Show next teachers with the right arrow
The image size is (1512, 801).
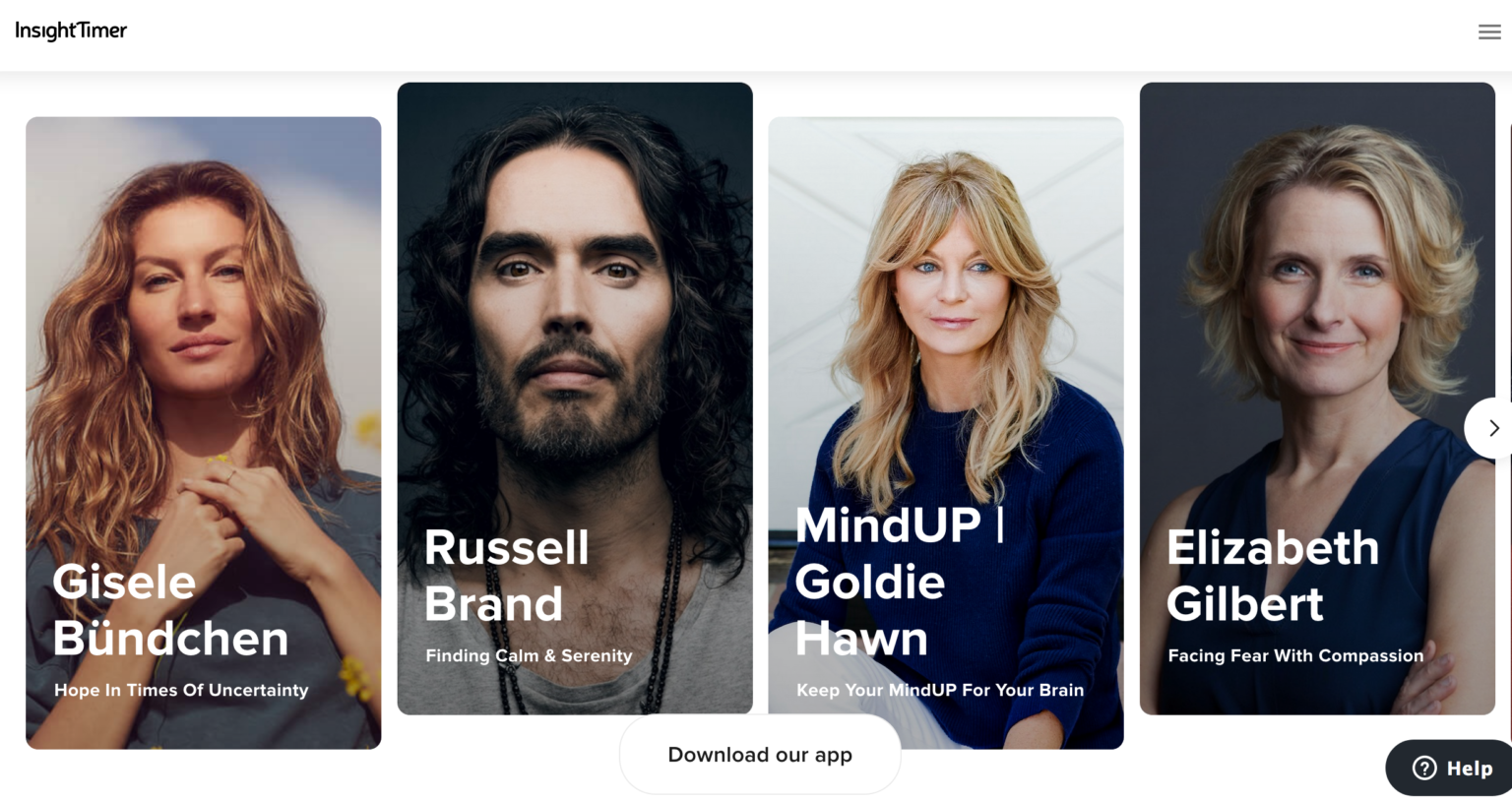(1492, 428)
